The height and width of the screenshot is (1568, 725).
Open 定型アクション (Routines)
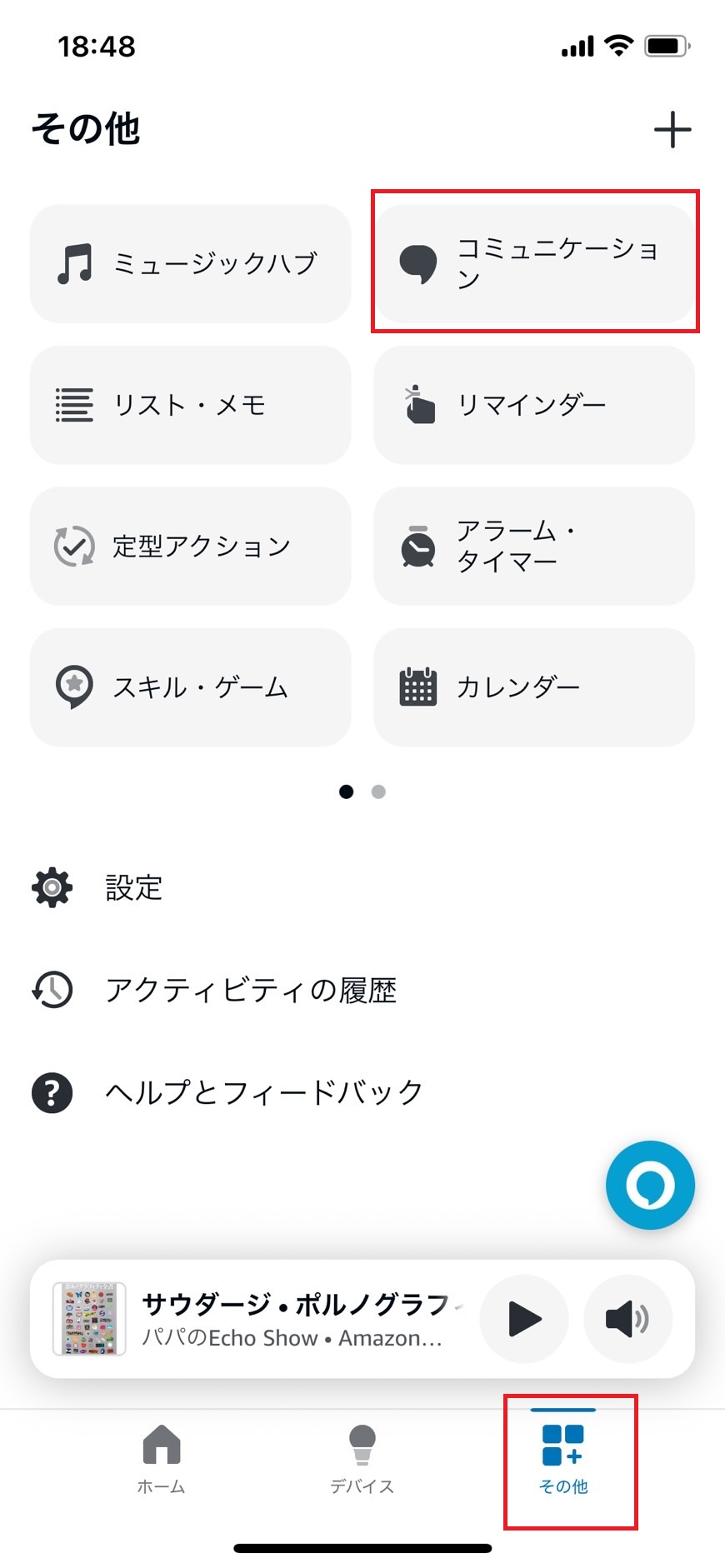(x=191, y=547)
